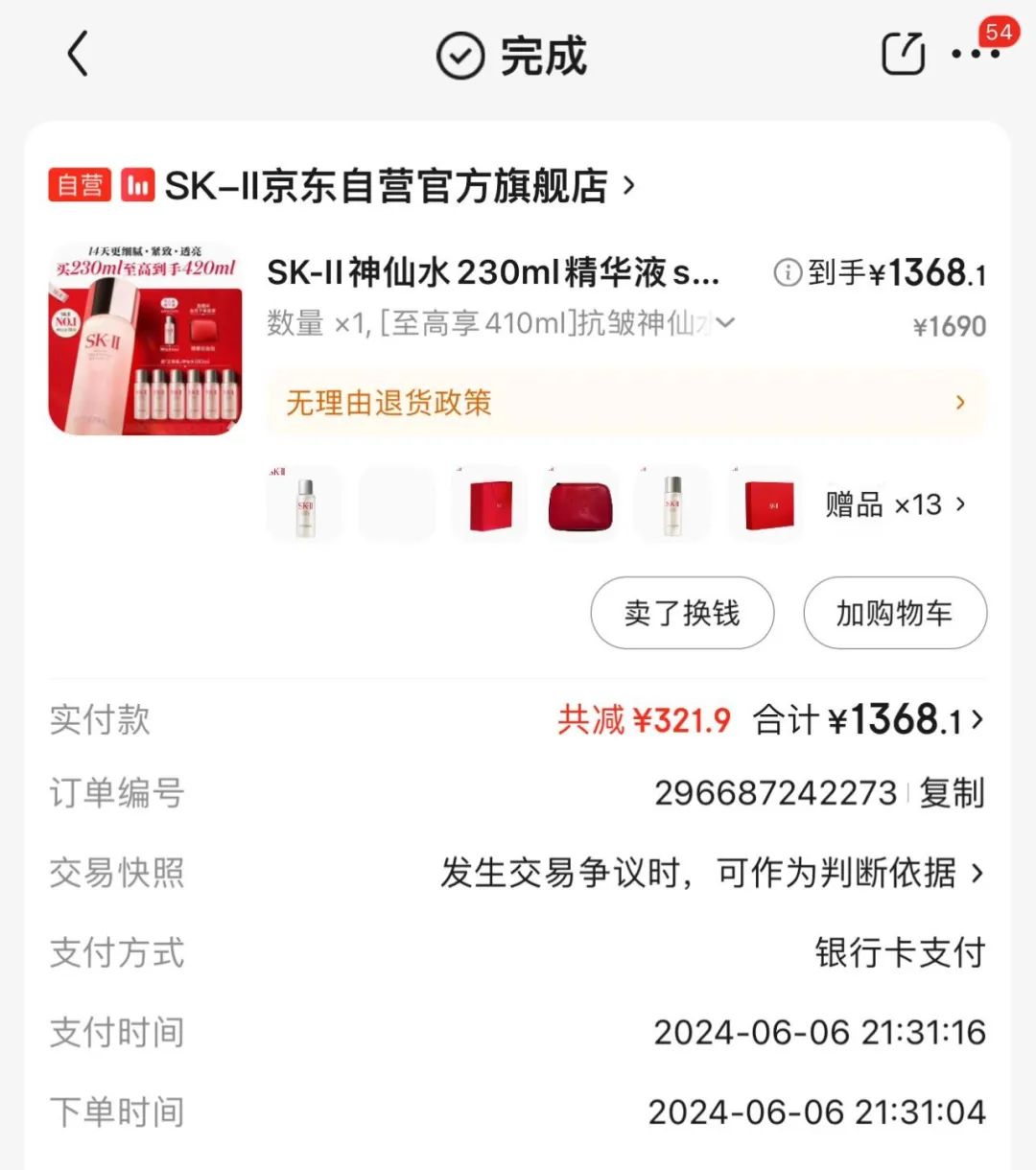View the SK-II神仙水 product image
This screenshot has width=1036, height=1170.
click(x=145, y=339)
